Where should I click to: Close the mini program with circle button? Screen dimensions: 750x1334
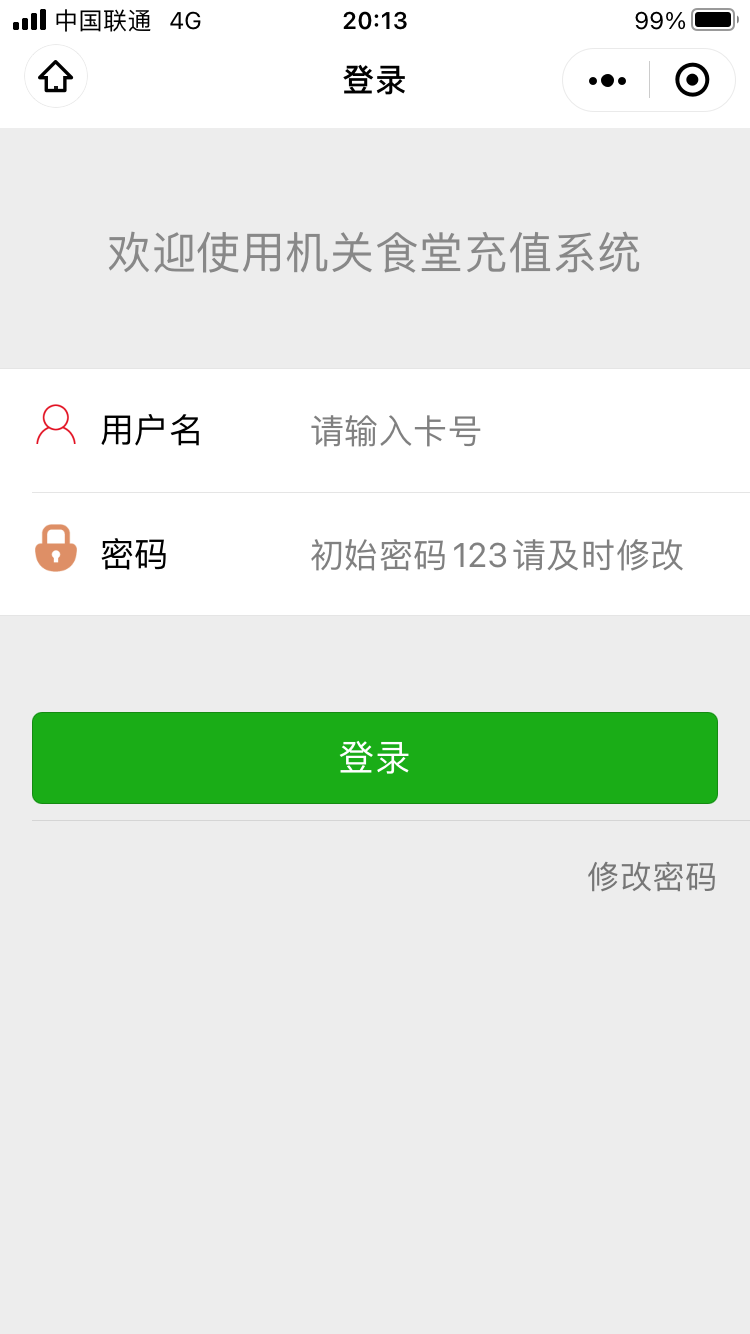(x=692, y=80)
